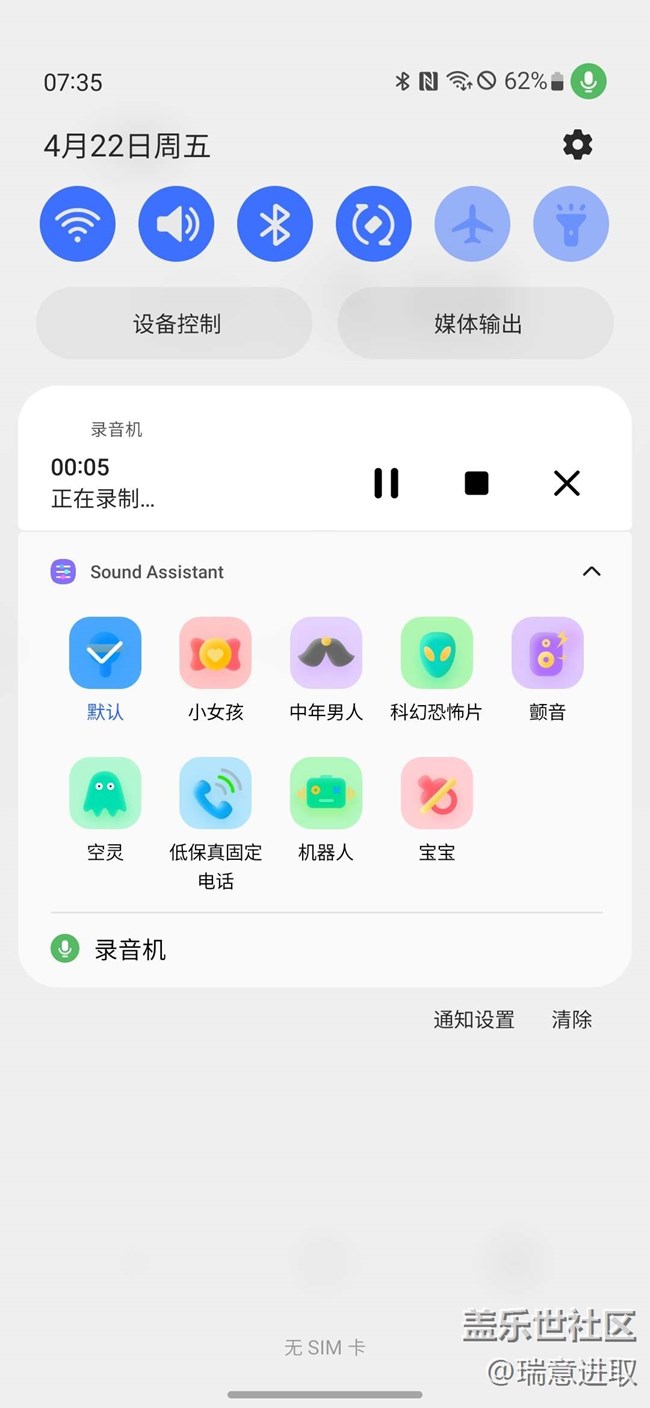Screen dimensions: 650x1408
Task: Toggle auto-rotate quick setting
Action: click(374, 224)
